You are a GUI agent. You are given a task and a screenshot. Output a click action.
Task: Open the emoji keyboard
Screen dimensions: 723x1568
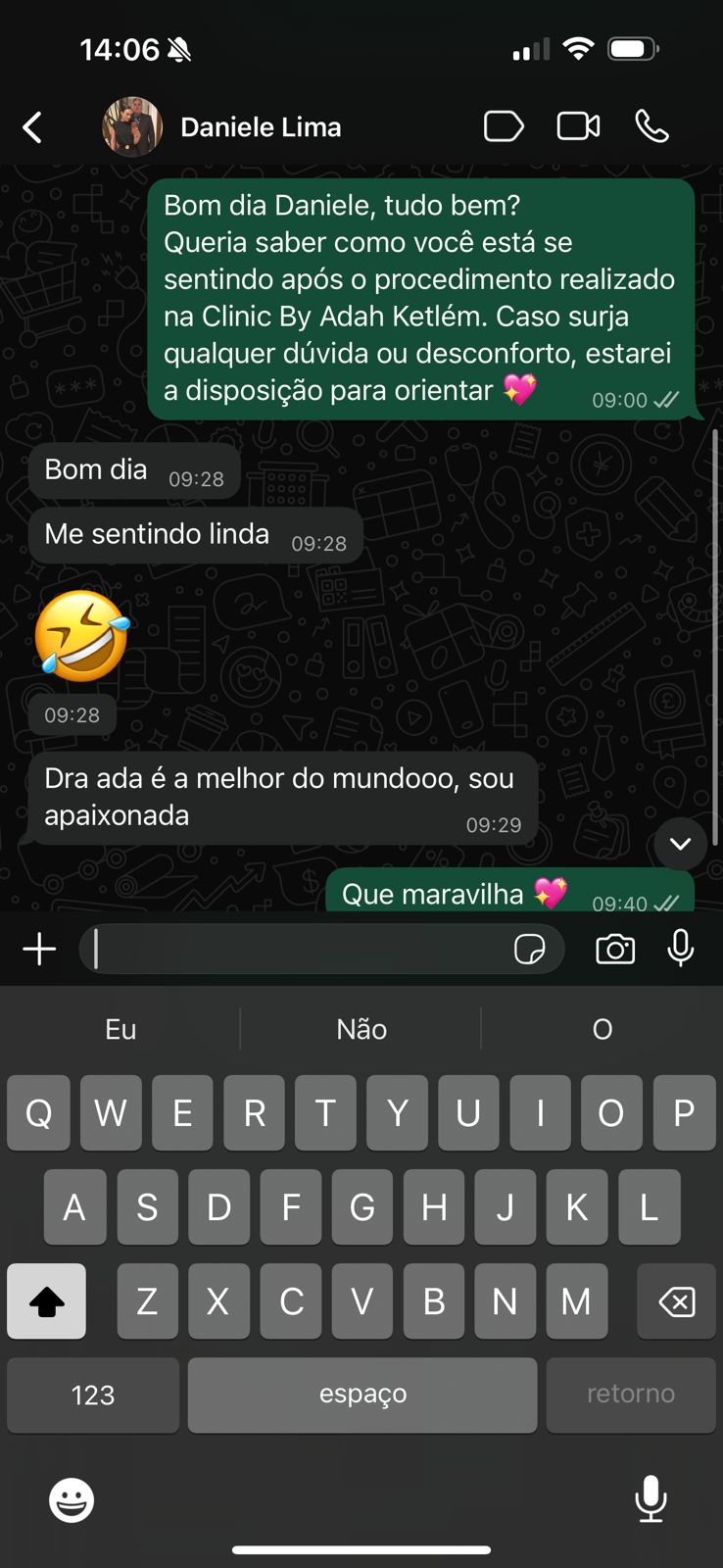(72, 1499)
